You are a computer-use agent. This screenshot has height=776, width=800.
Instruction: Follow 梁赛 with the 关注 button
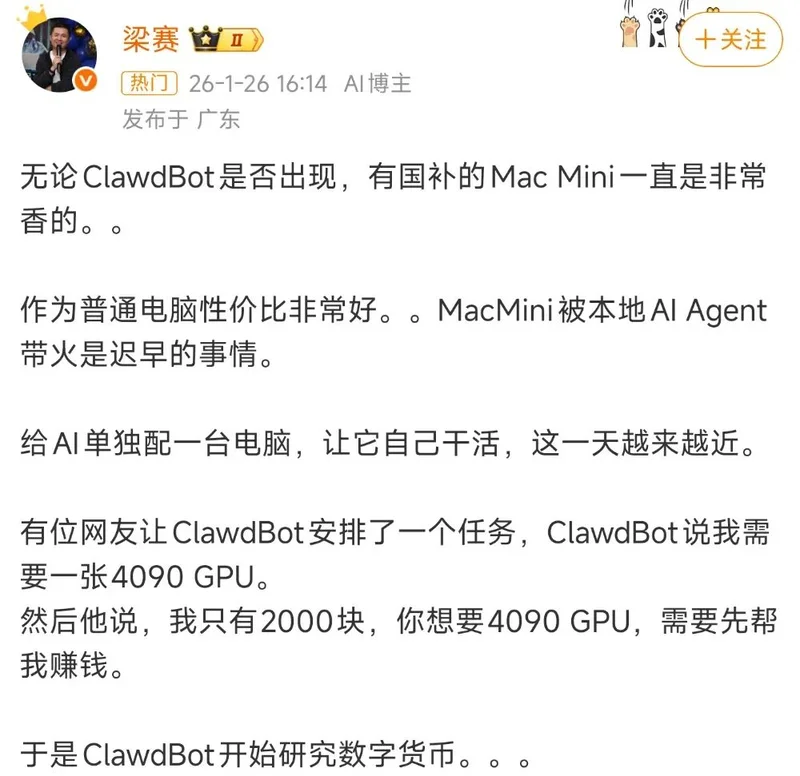(x=733, y=40)
